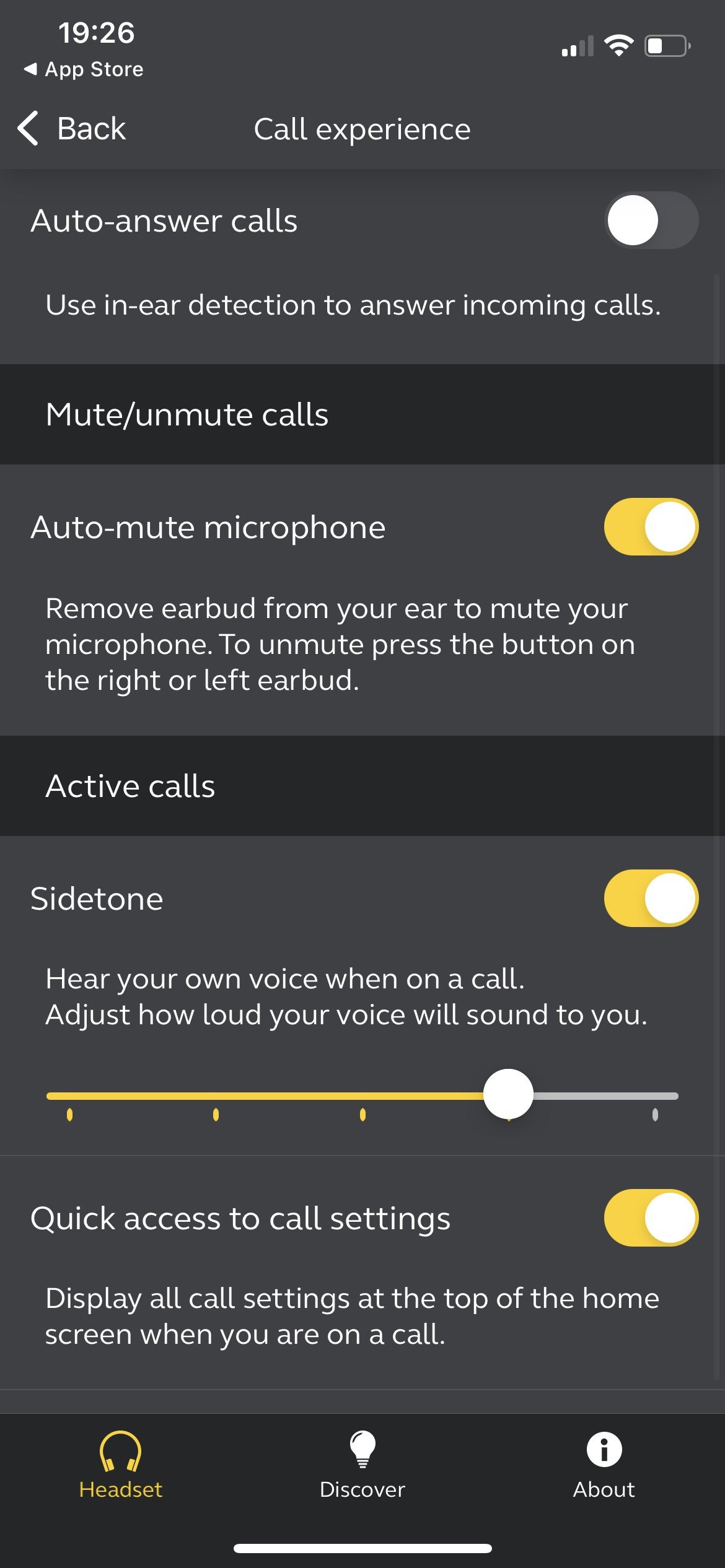The width and height of the screenshot is (725, 1568).
Task: Turn off Quick access to call settings
Action: tap(651, 1217)
